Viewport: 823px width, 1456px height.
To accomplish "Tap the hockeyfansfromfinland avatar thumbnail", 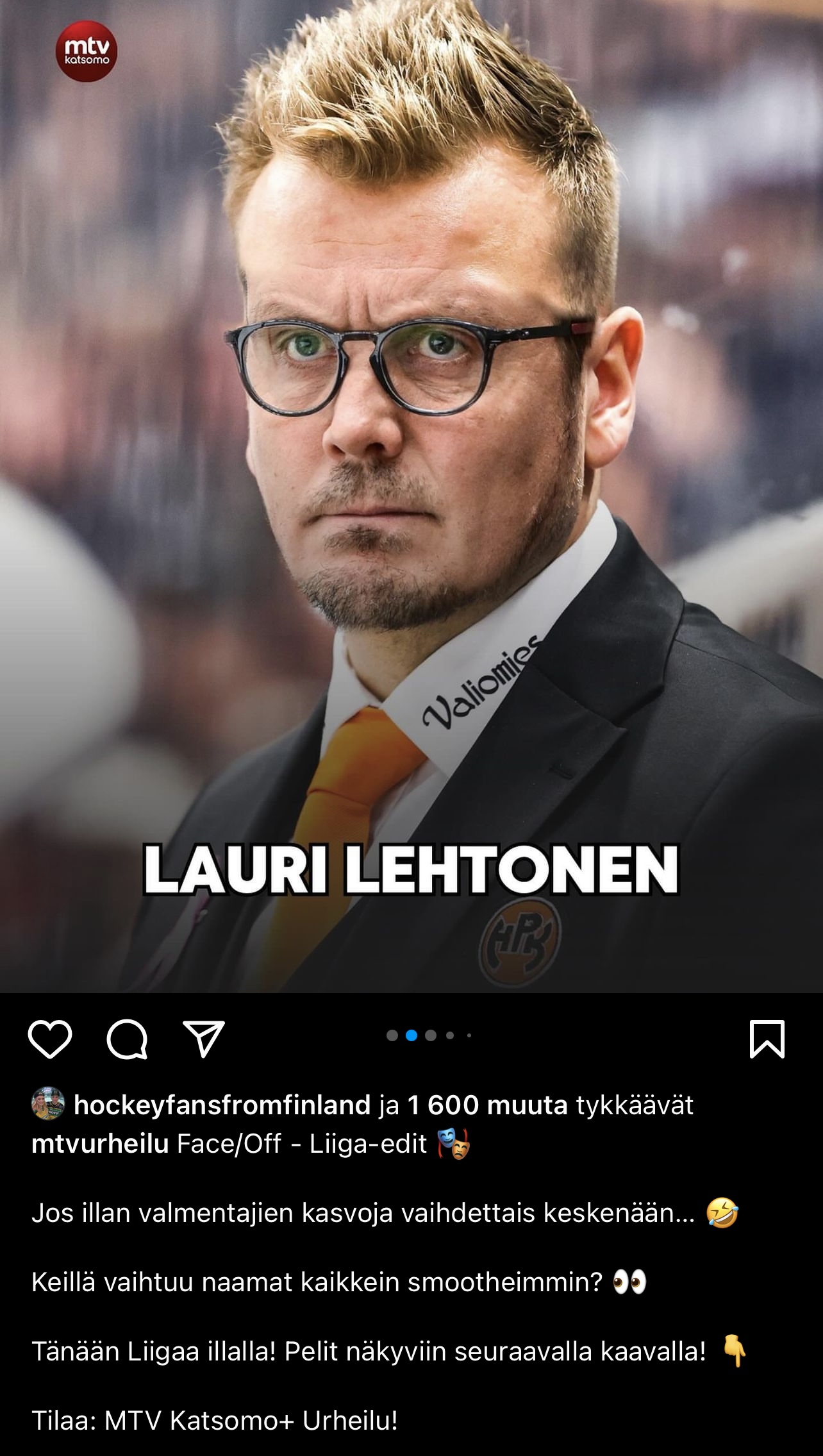I will [x=48, y=1104].
